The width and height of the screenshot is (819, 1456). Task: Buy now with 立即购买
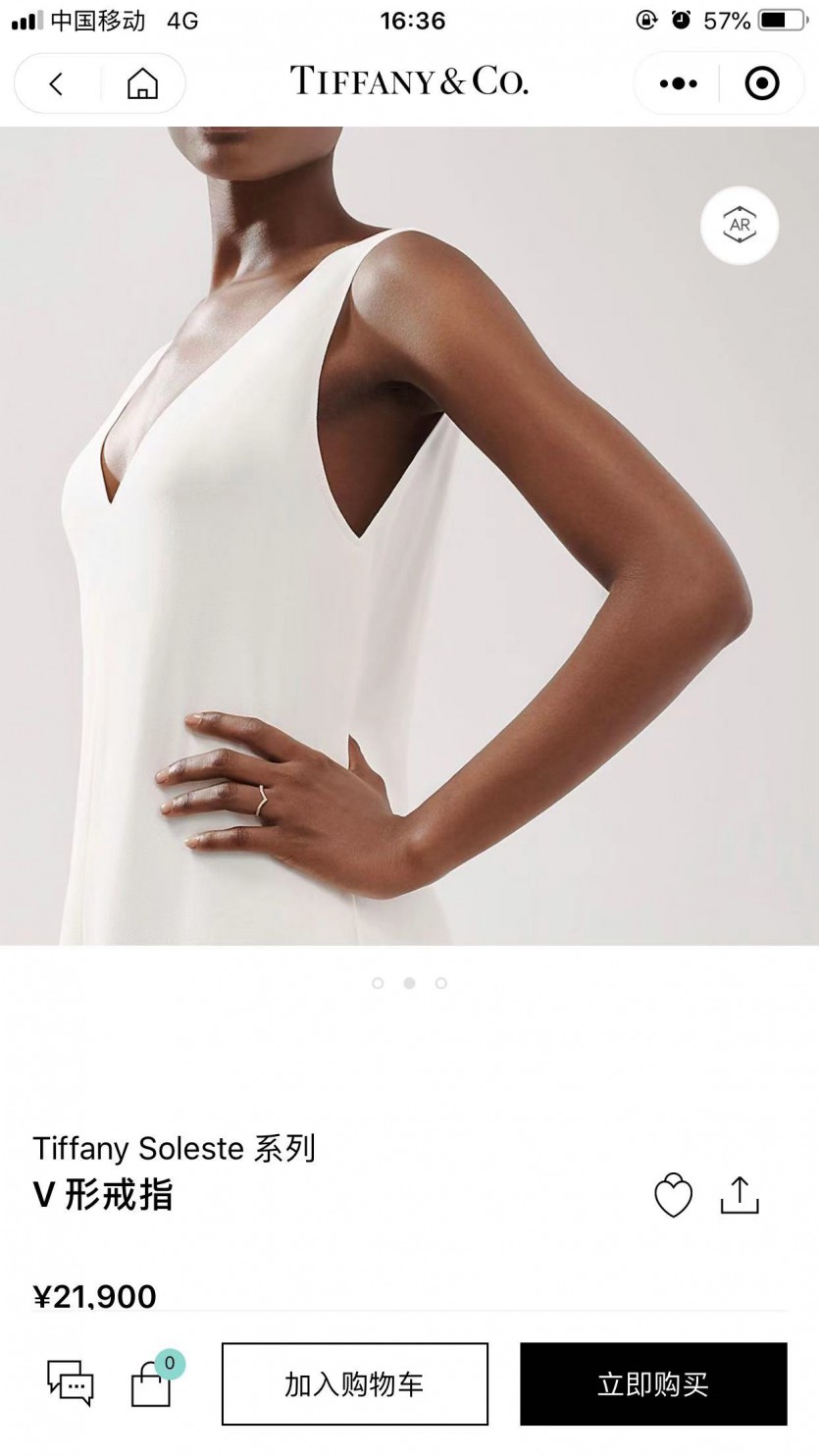click(x=653, y=1383)
